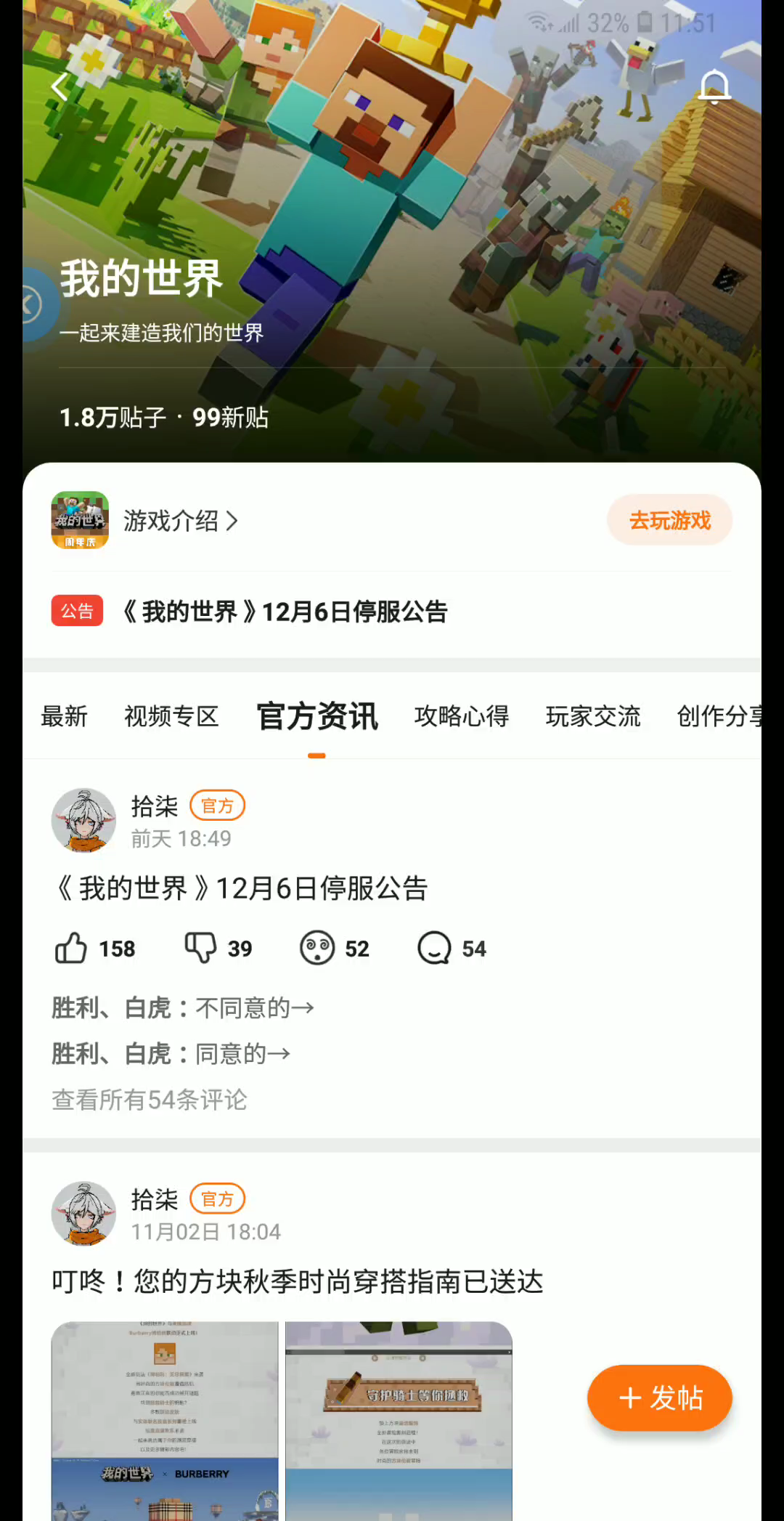Switch to the 视频专区 tab
Screen dimensions: 784x1521
171,716
